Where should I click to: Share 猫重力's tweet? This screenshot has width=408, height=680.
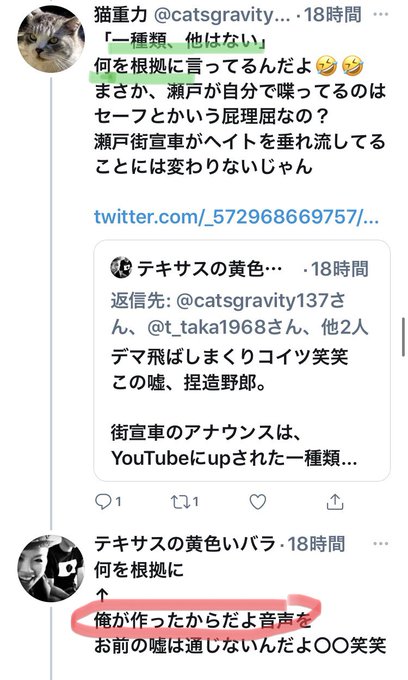[x=335, y=502]
